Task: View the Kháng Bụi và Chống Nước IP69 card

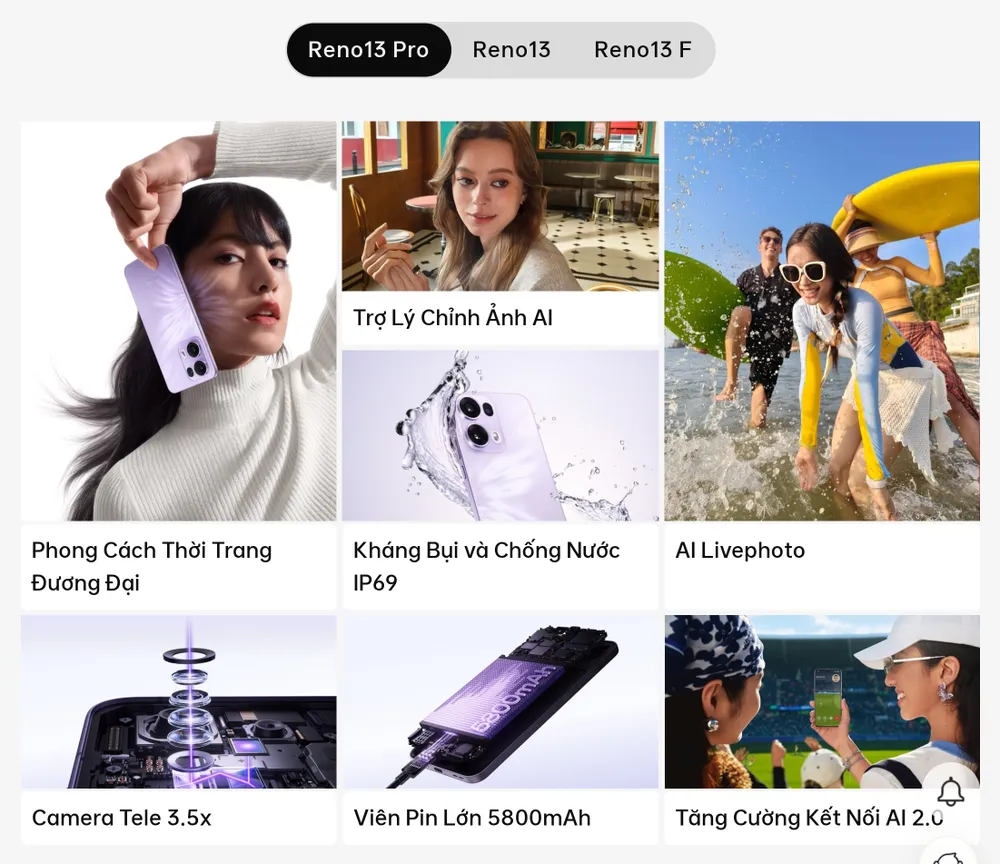Action: click(500, 478)
